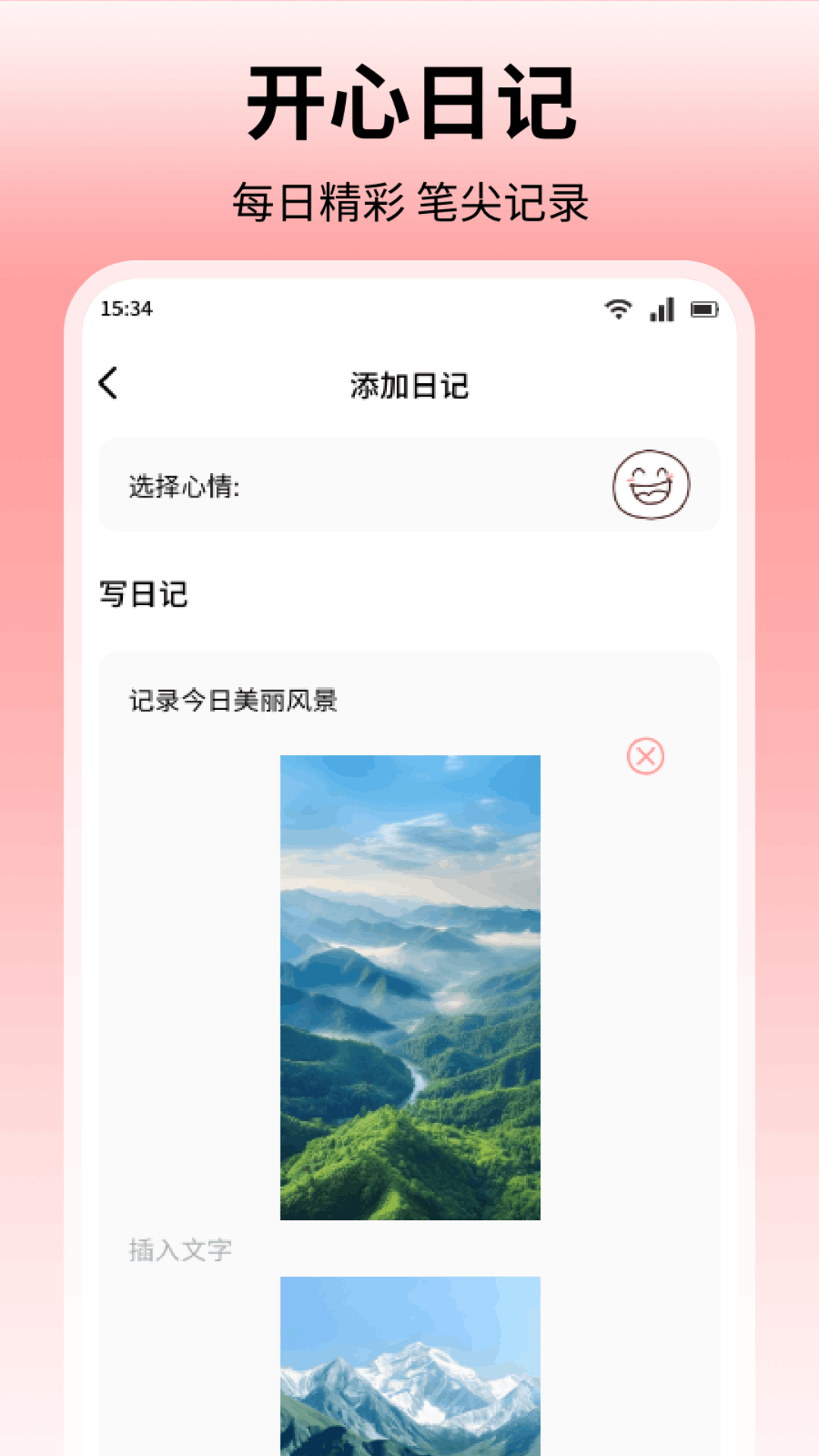Screen dimensions: 819x1456
Task: Open the 添加日记 screen title
Action: [409, 383]
